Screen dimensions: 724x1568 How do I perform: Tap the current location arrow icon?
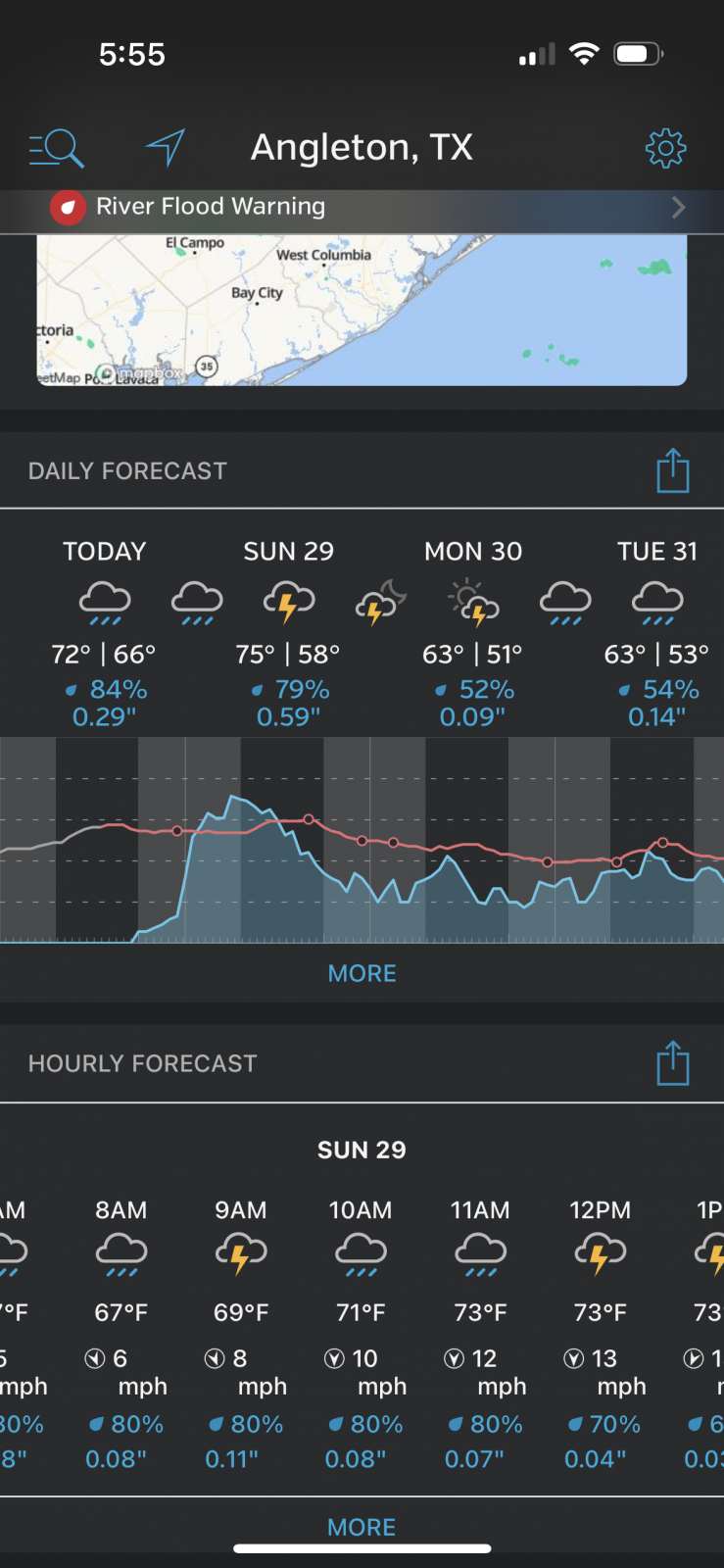point(165,148)
